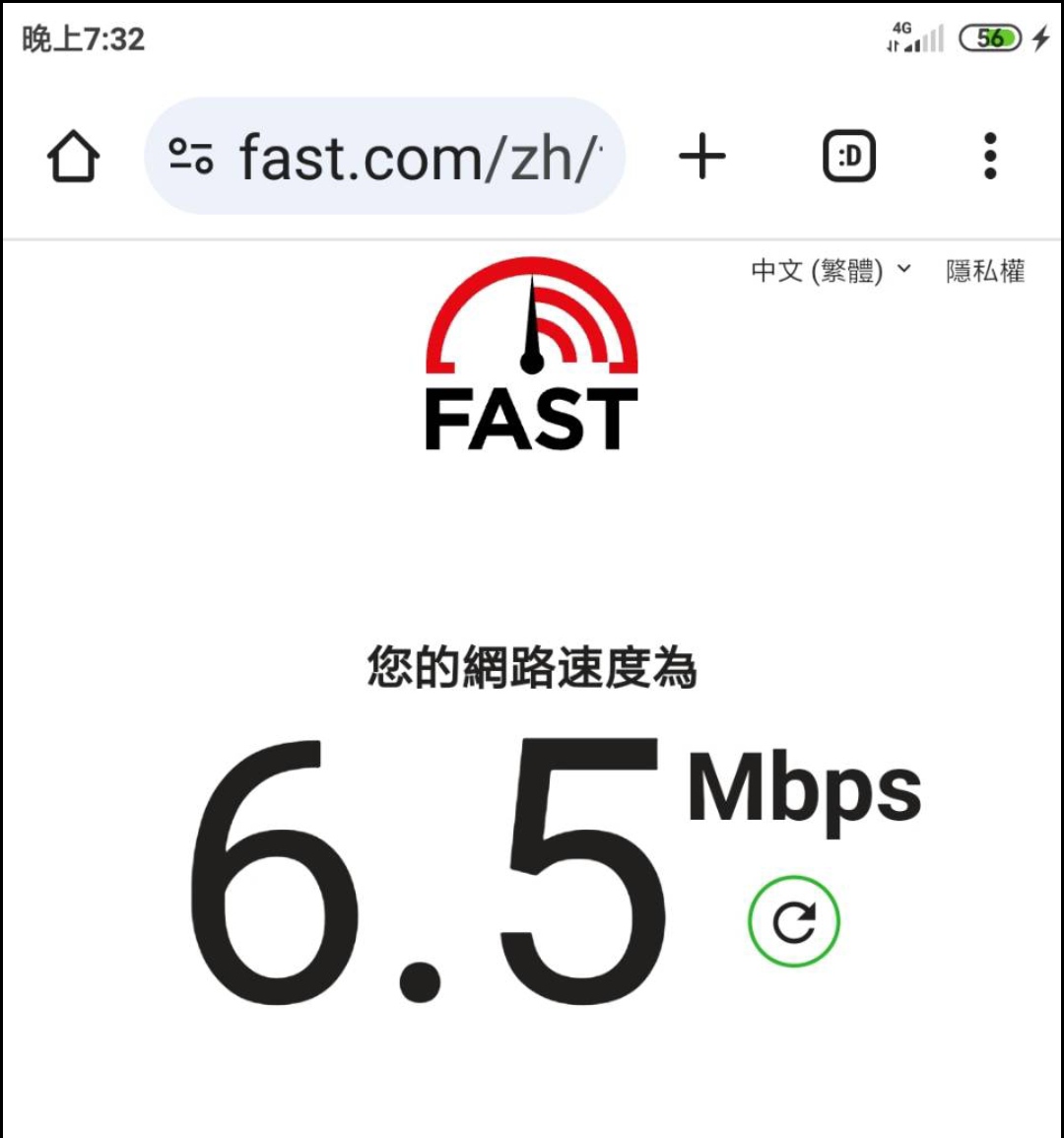Open the tab switcher
Screen dimensions: 1064x1138
pos(849,157)
